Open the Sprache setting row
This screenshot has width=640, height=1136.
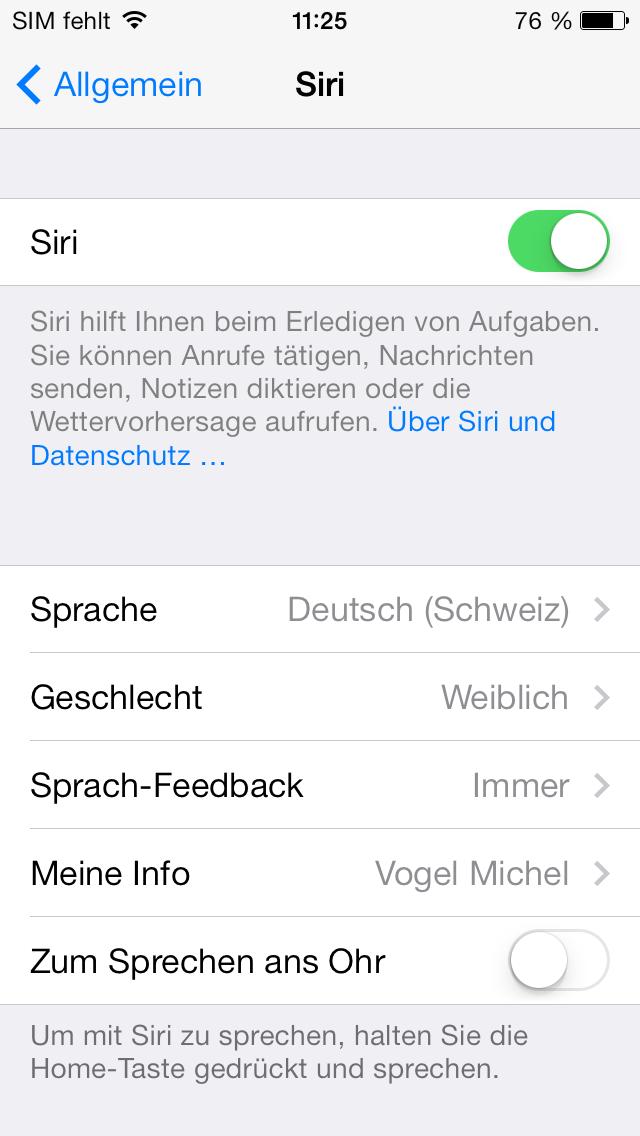(320, 610)
